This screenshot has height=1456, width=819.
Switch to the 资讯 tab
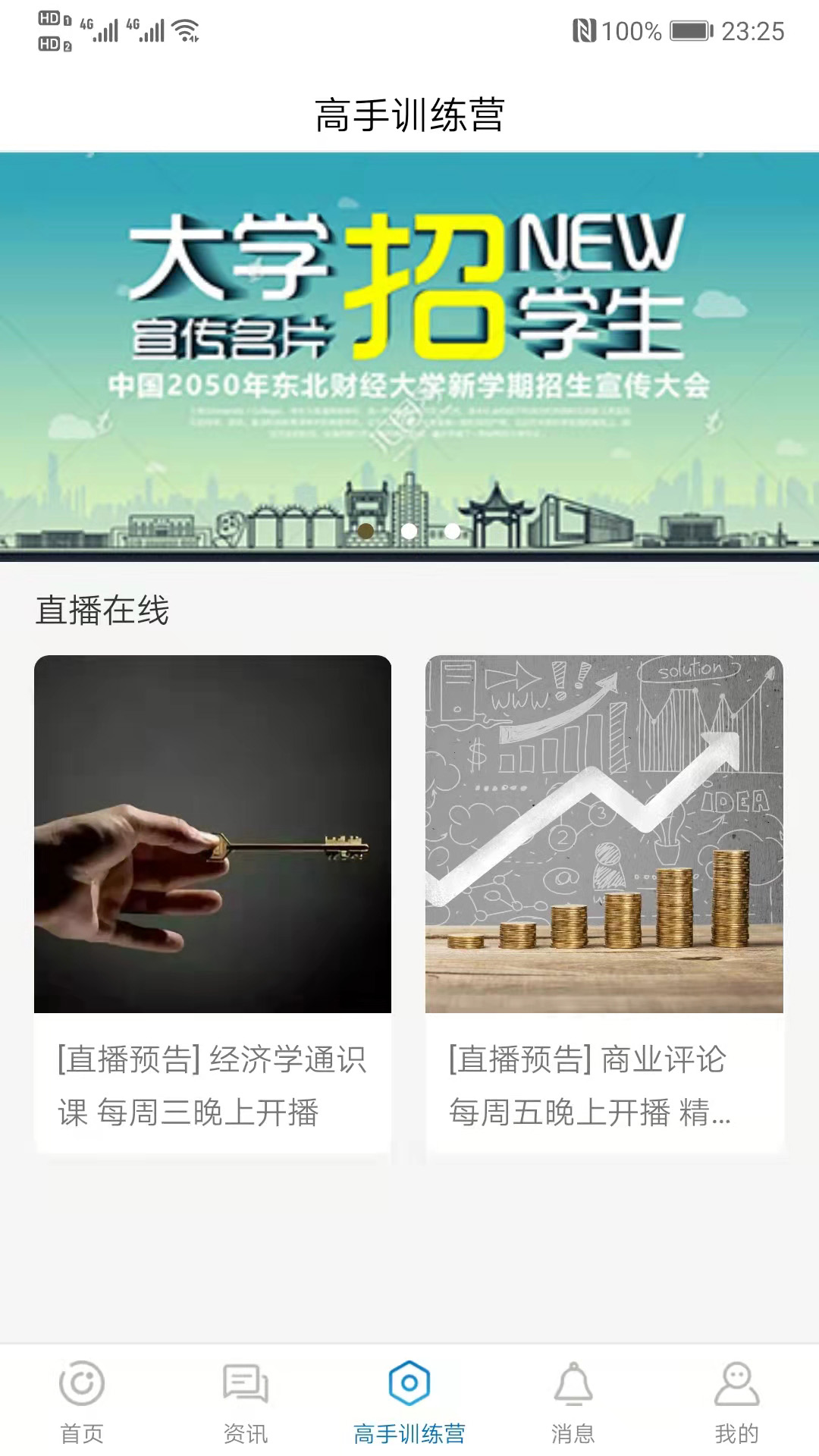246,1401
